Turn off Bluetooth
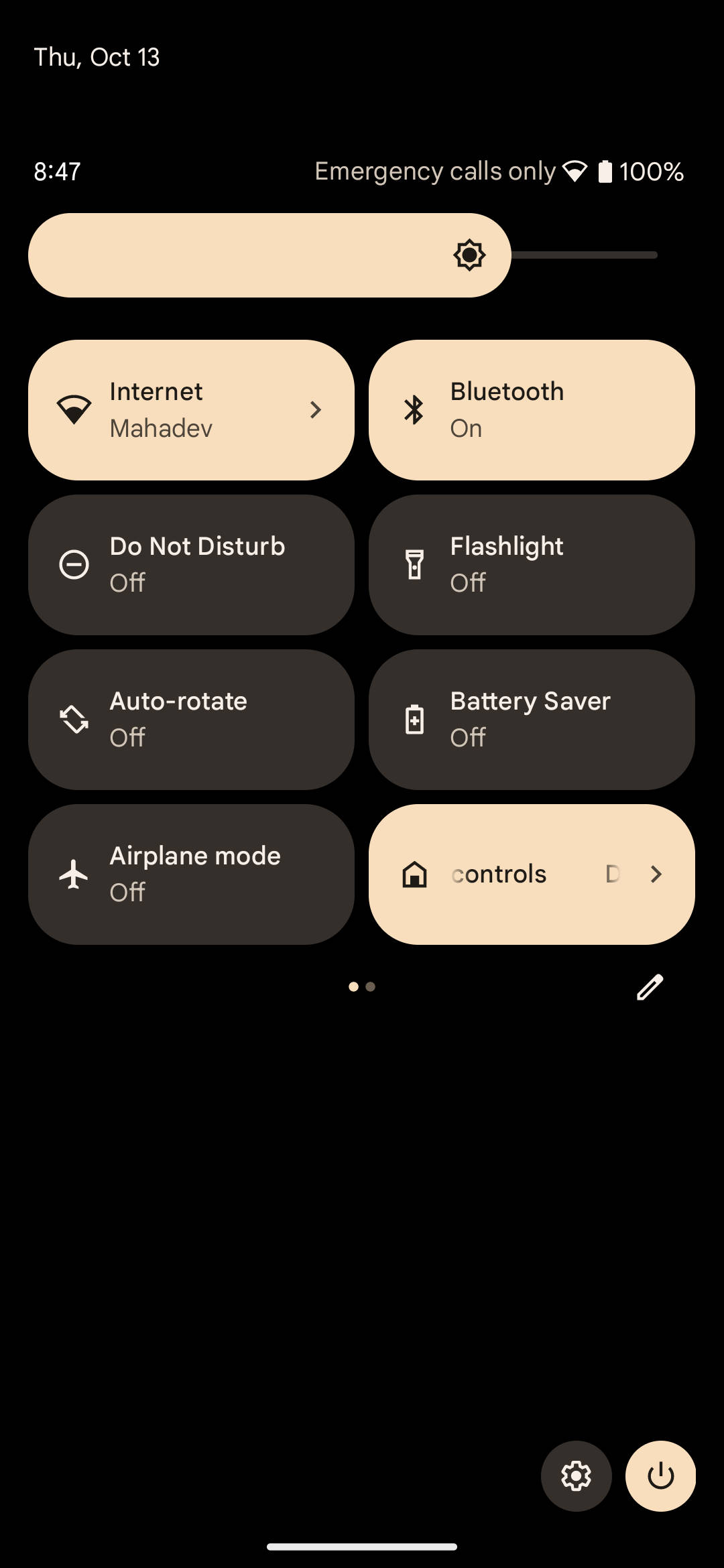The width and height of the screenshot is (724, 1568). tap(532, 410)
